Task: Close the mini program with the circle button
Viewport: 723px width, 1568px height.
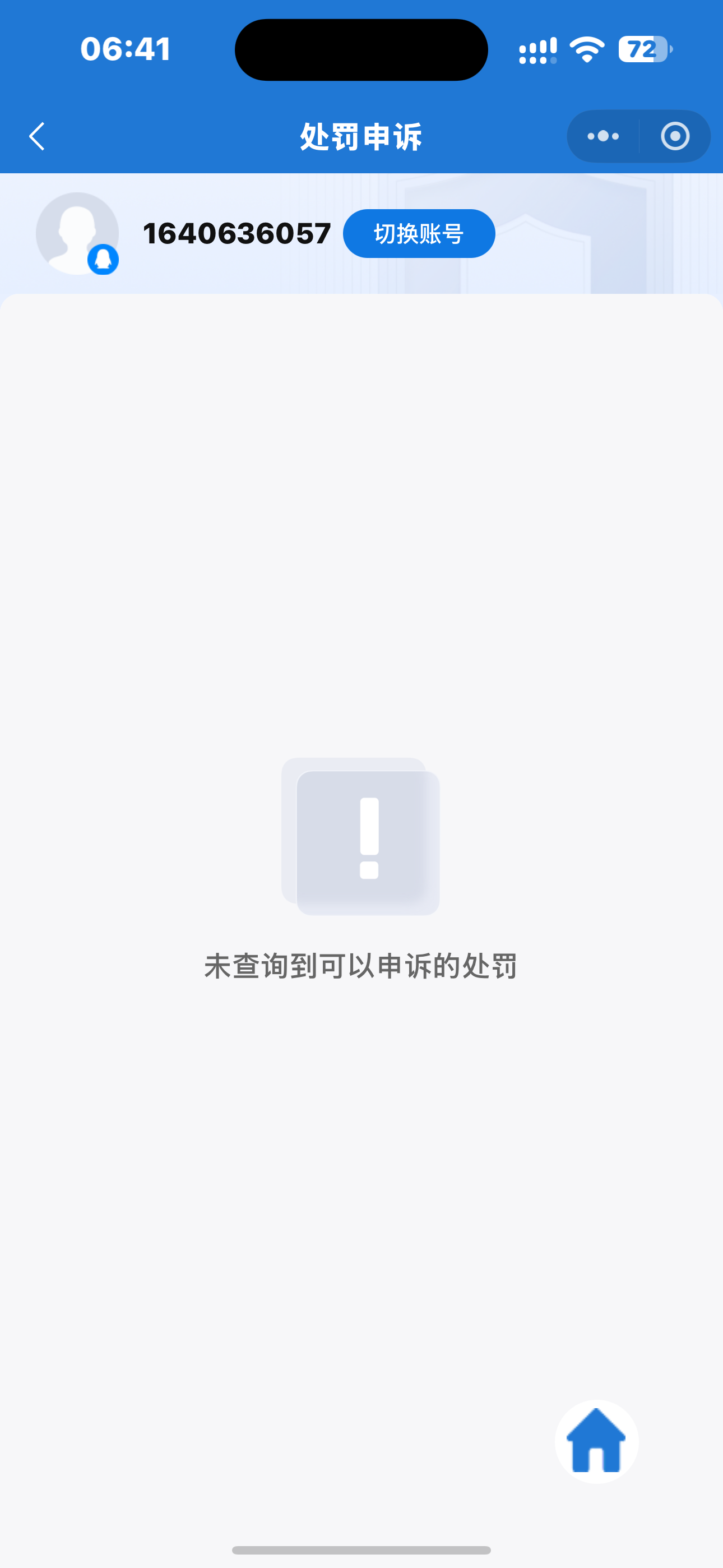Action: tap(675, 136)
